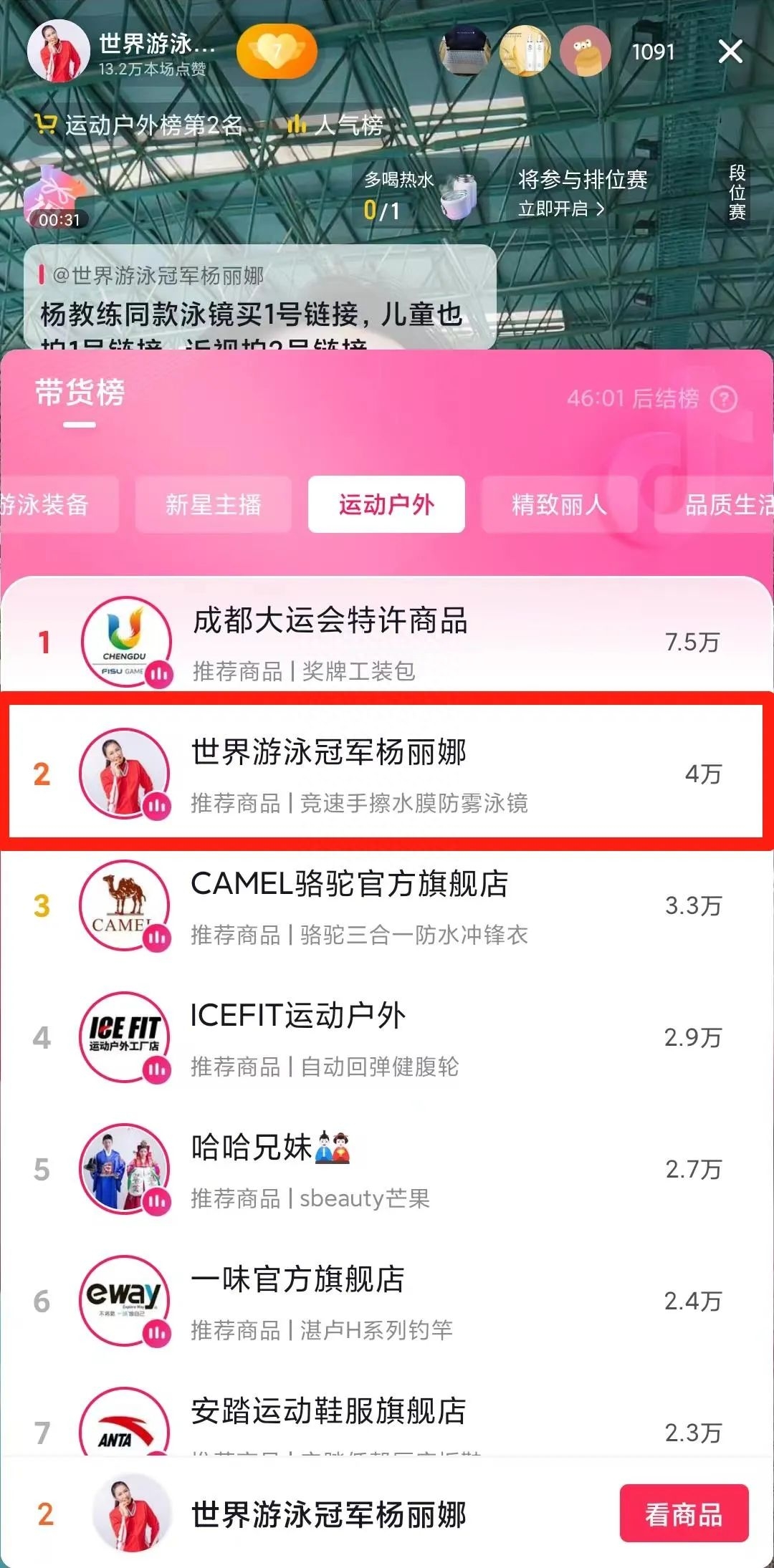Tap the 看商品 button
774x1568 pixels.
pyautogui.click(x=683, y=1514)
